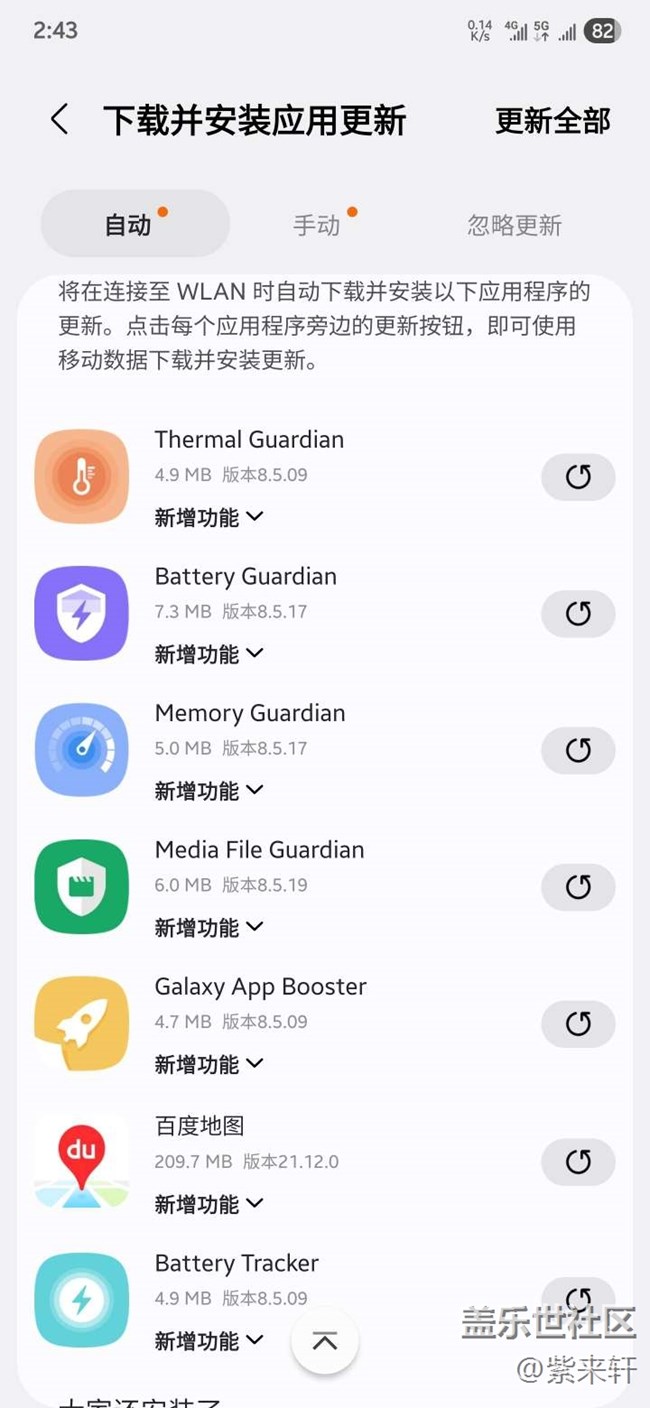Screen dimensions: 650x1408
Task: Tap 更新全部 to update all apps
Action: pyautogui.click(x=552, y=121)
